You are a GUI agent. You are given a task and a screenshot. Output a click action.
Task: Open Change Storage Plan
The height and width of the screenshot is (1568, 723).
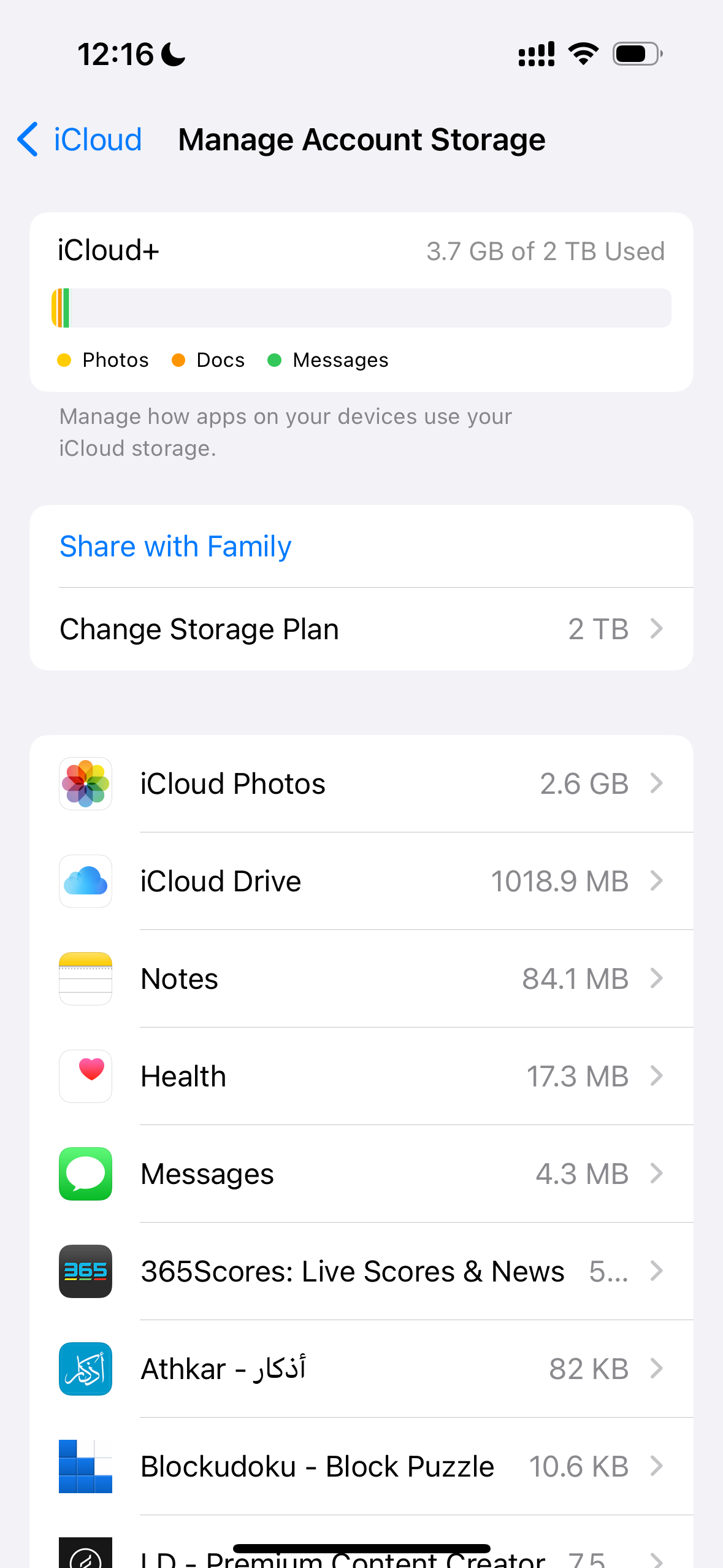[x=361, y=629]
